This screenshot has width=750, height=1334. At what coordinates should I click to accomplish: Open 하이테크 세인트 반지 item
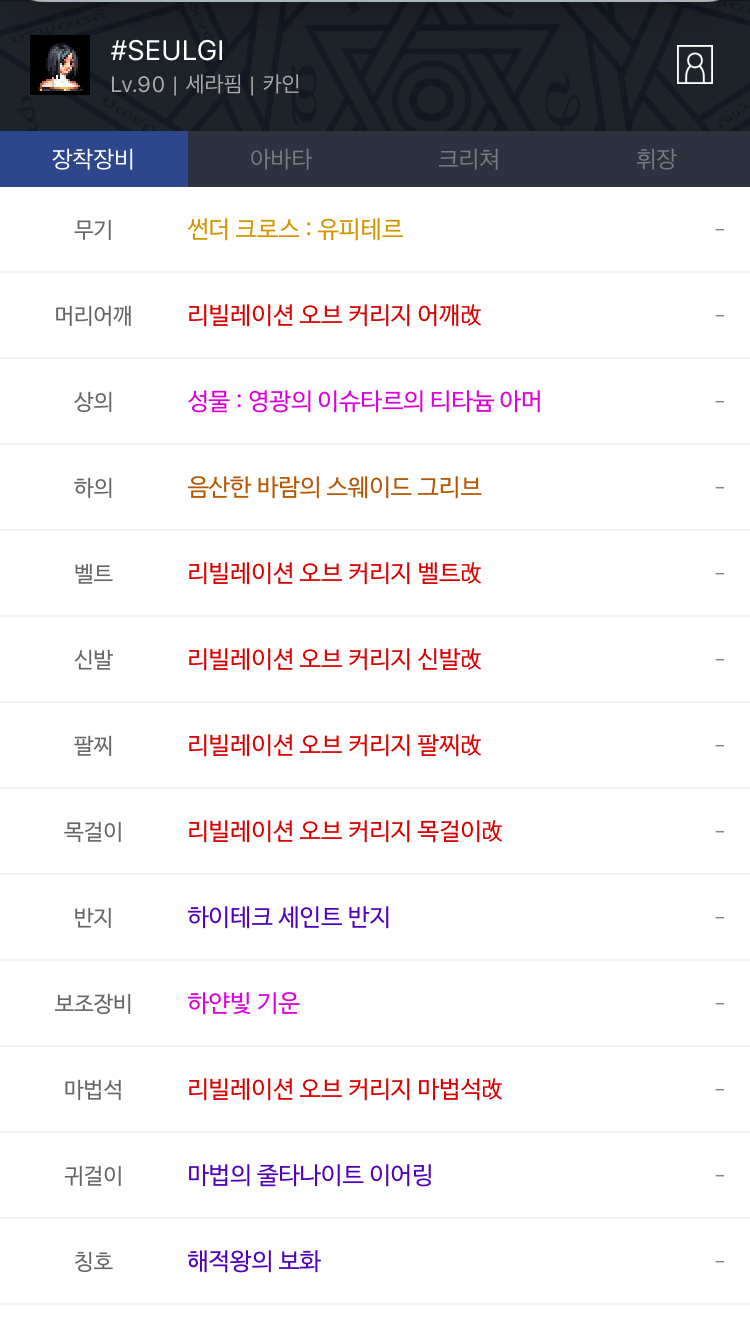(x=288, y=917)
